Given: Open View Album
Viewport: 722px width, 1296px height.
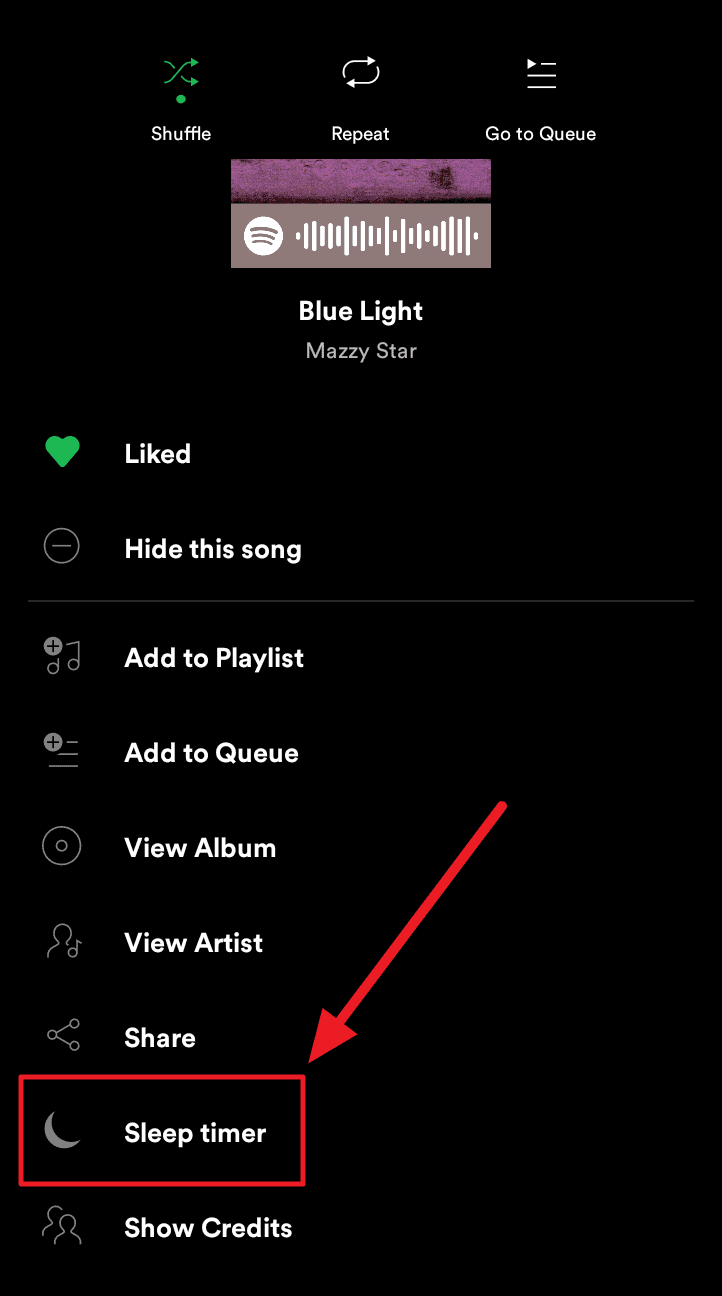Looking at the screenshot, I should pos(200,848).
